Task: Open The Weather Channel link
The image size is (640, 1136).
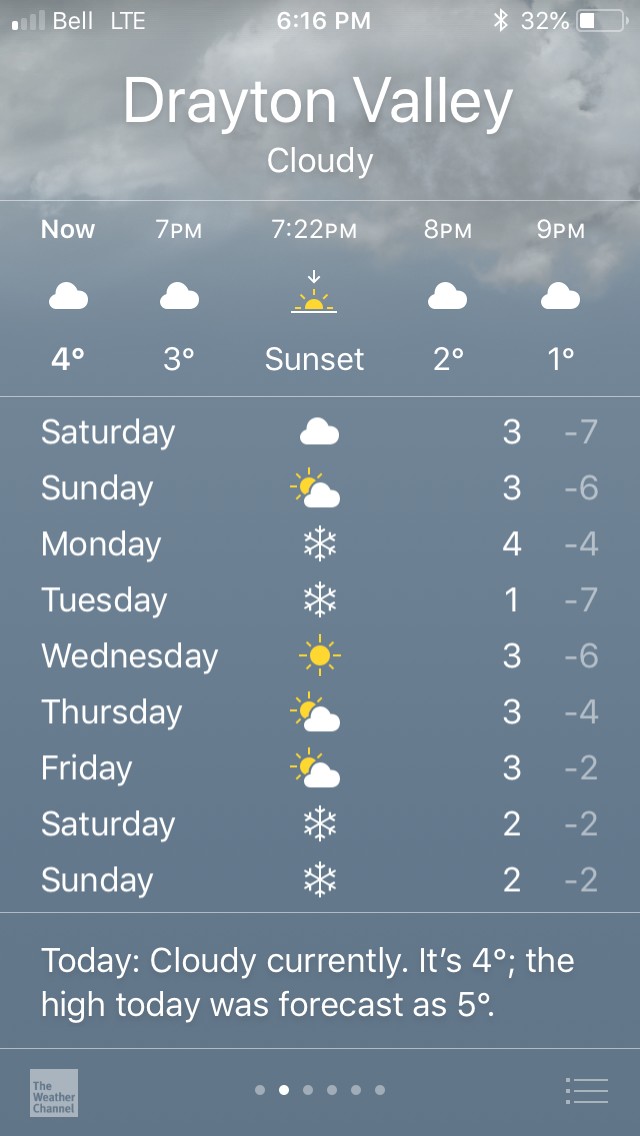Action: tap(54, 1092)
